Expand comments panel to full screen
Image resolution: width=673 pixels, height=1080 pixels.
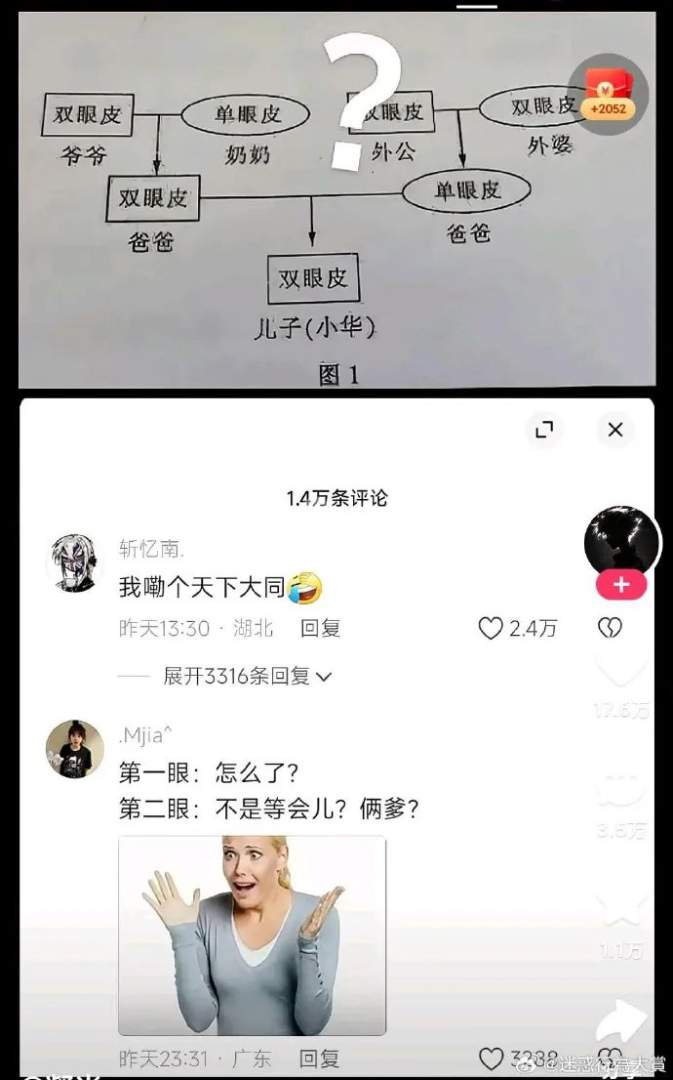(544, 430)
